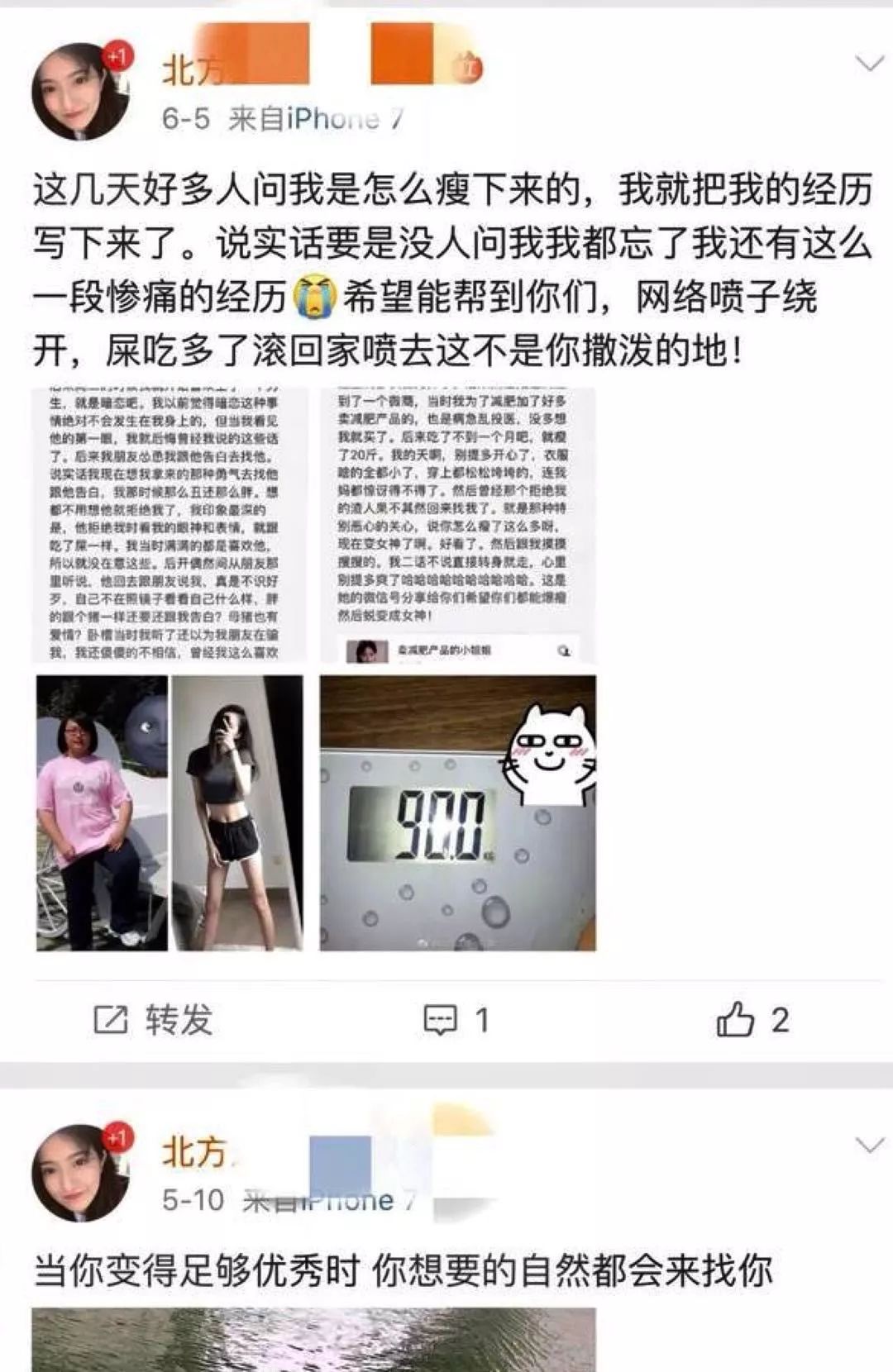View the weighing scale 90.0 photo
Viewport: 893px width, 1372px height.
pyautogui.click(x=457, y=813)
